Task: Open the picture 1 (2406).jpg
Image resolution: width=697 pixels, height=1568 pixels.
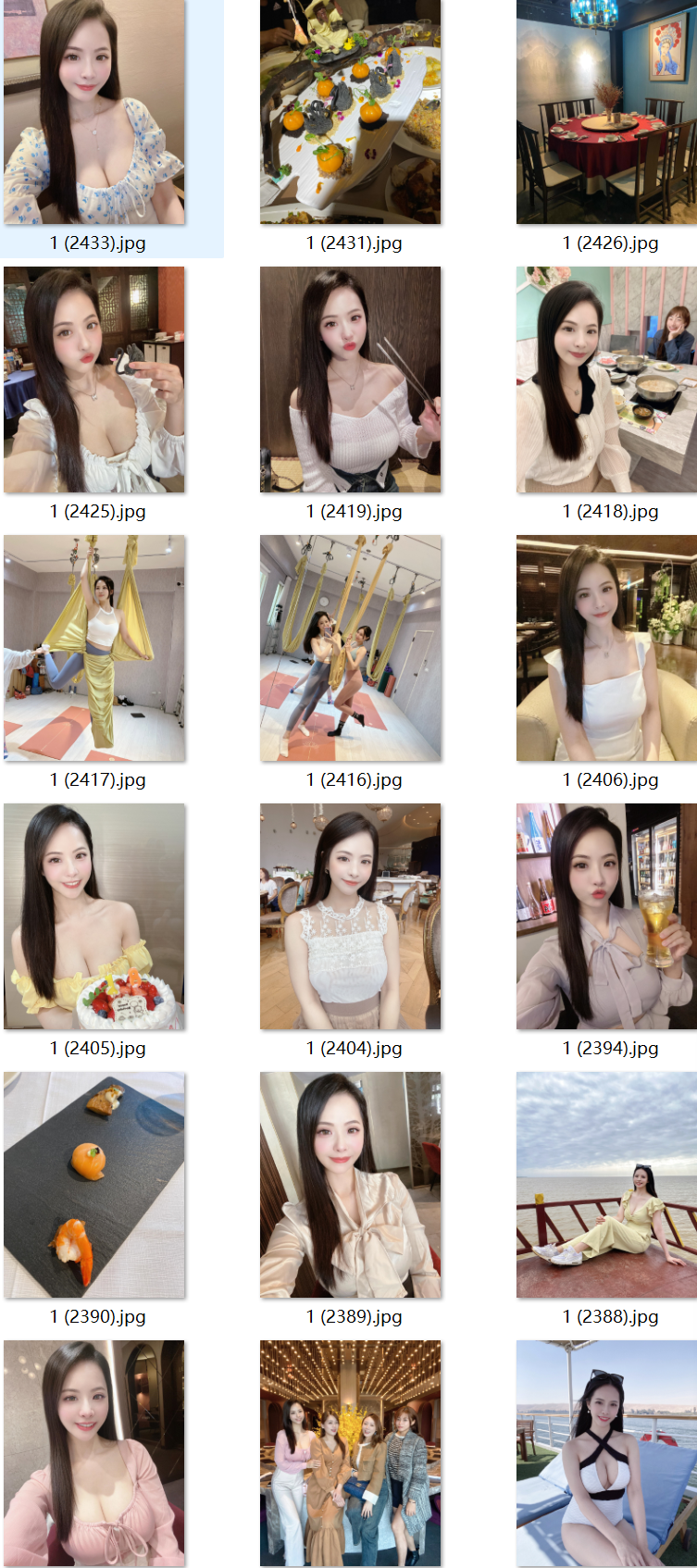Action: click(x=606, y=648)
